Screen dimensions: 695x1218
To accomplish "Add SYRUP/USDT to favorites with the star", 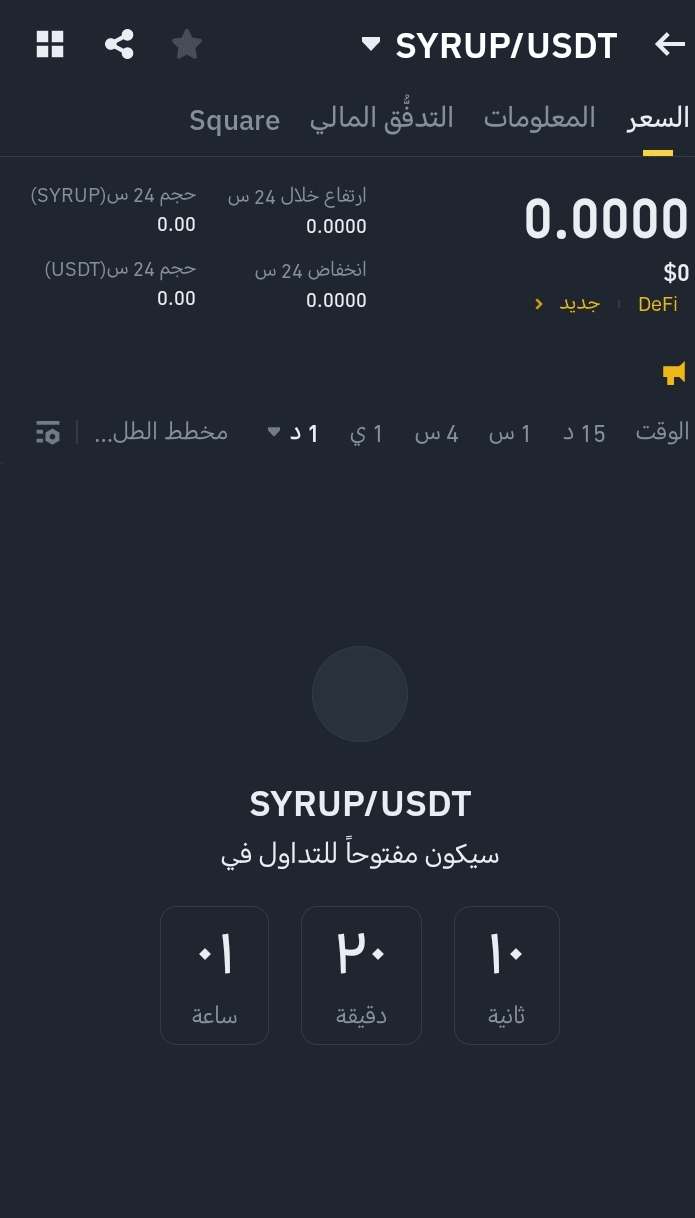I will [x=187, y=44].
